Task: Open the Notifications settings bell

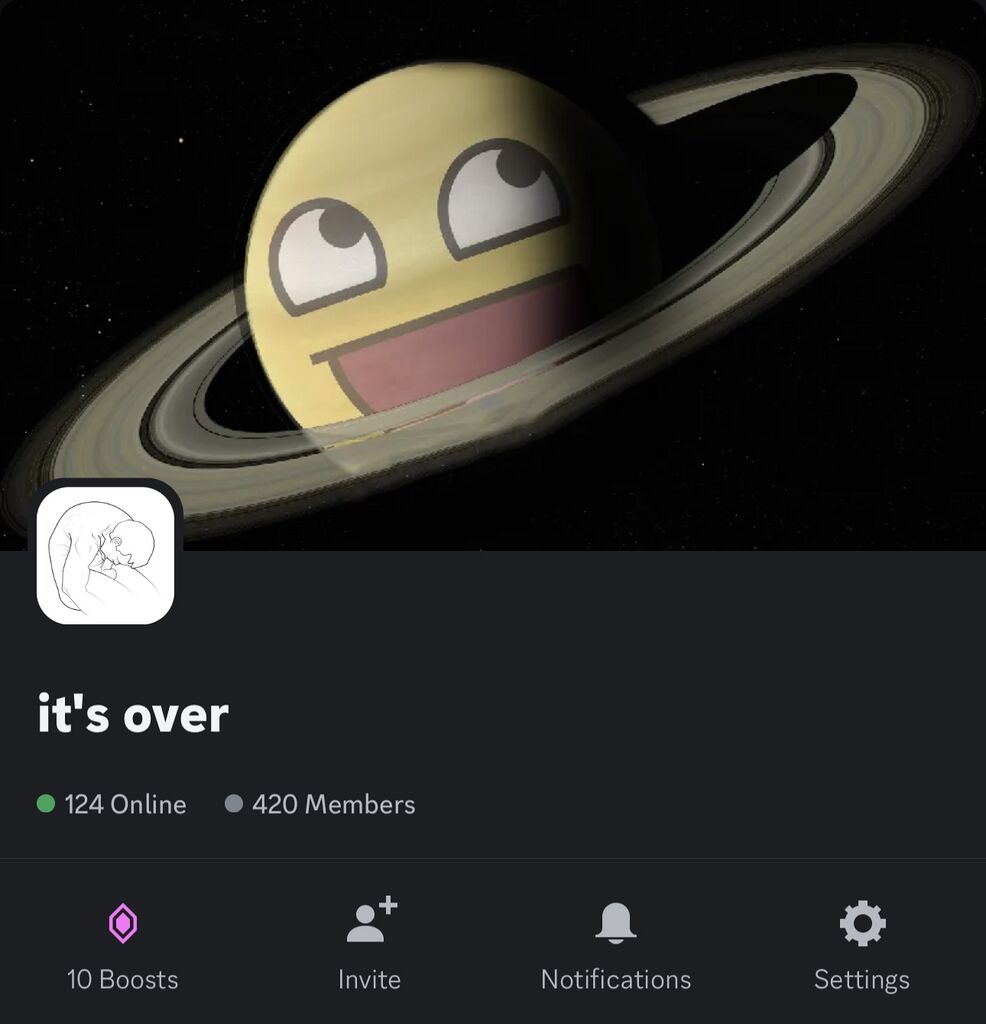Action: [x=615, y=945]
